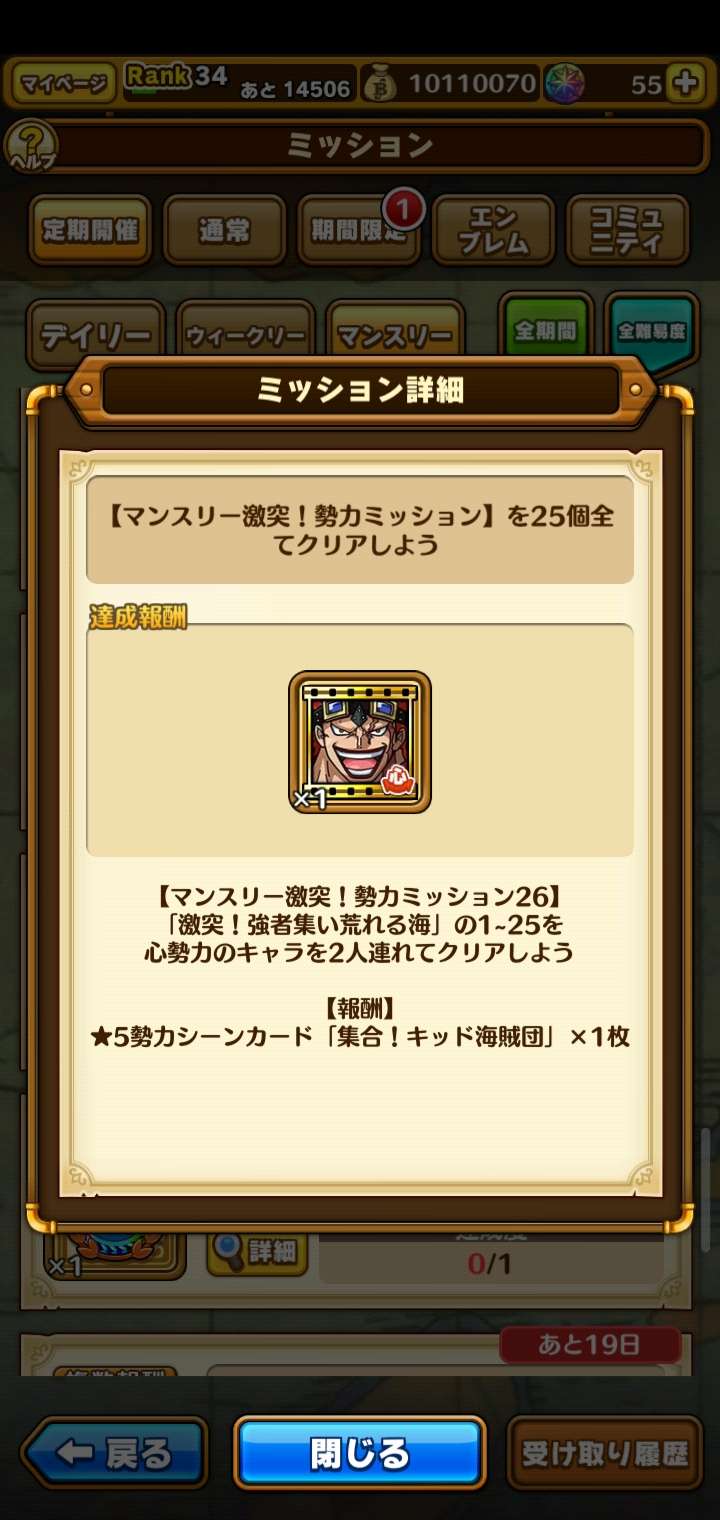The image size is (720, 1520).
Task: Go to マイページ
Action: coord(64,84)
